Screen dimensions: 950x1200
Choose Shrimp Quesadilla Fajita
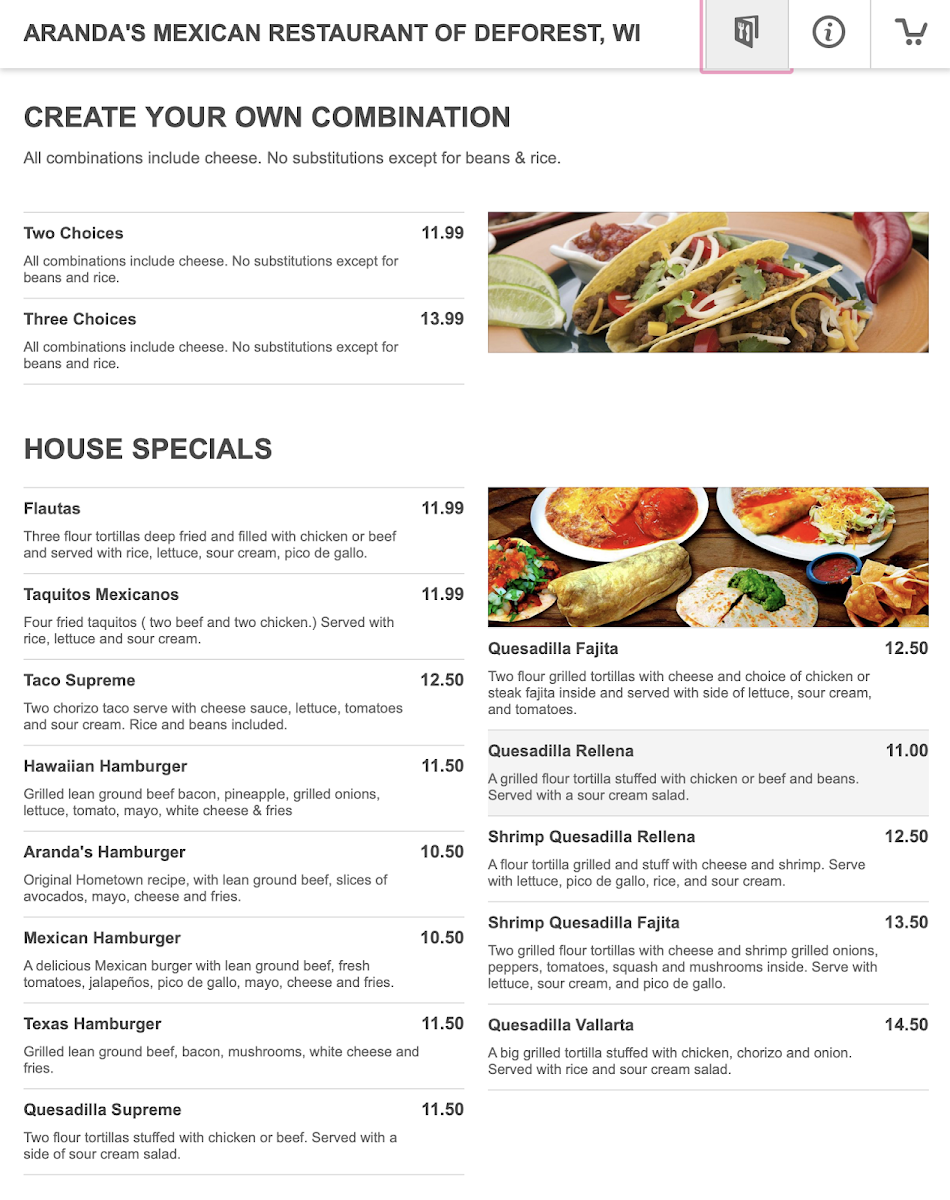click(708, 953)
